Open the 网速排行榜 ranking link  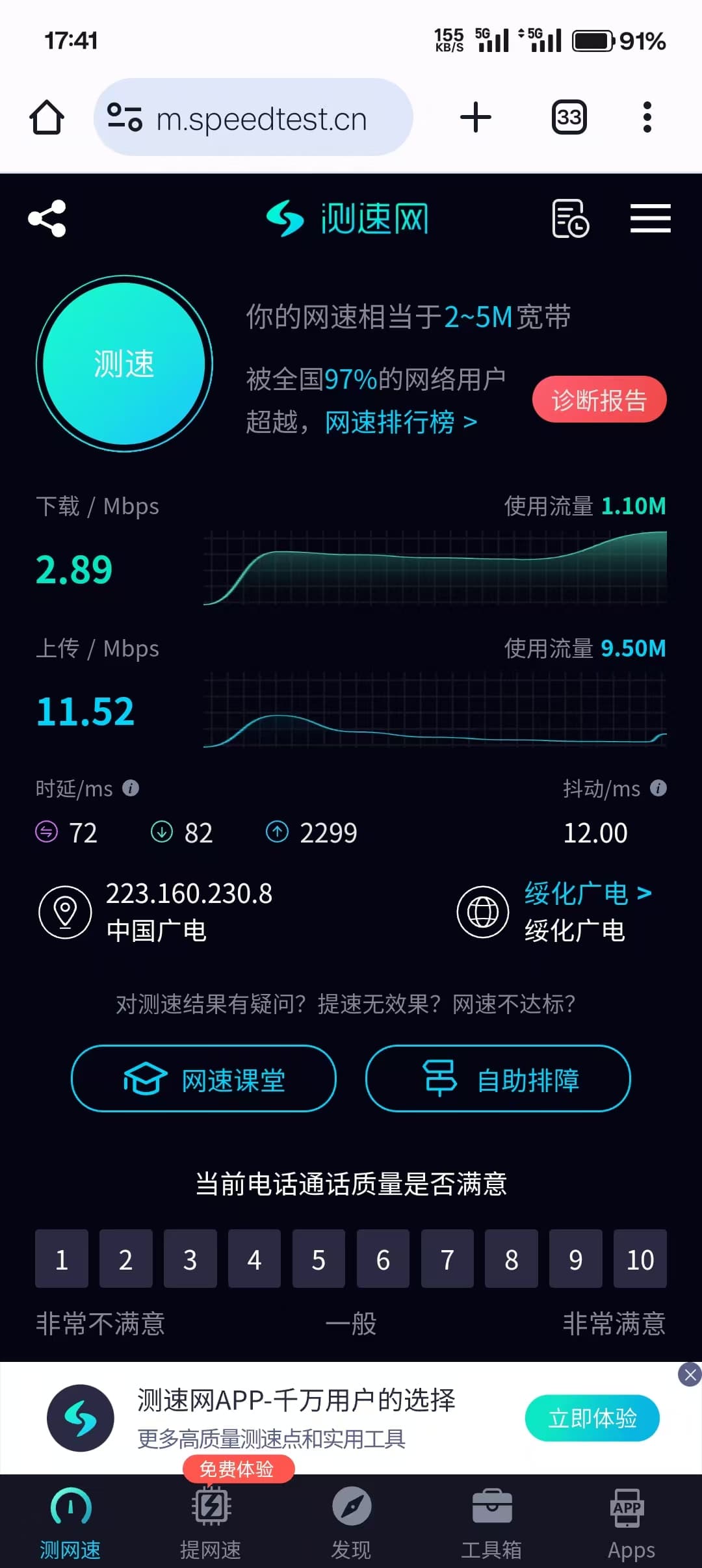[401, 422]
